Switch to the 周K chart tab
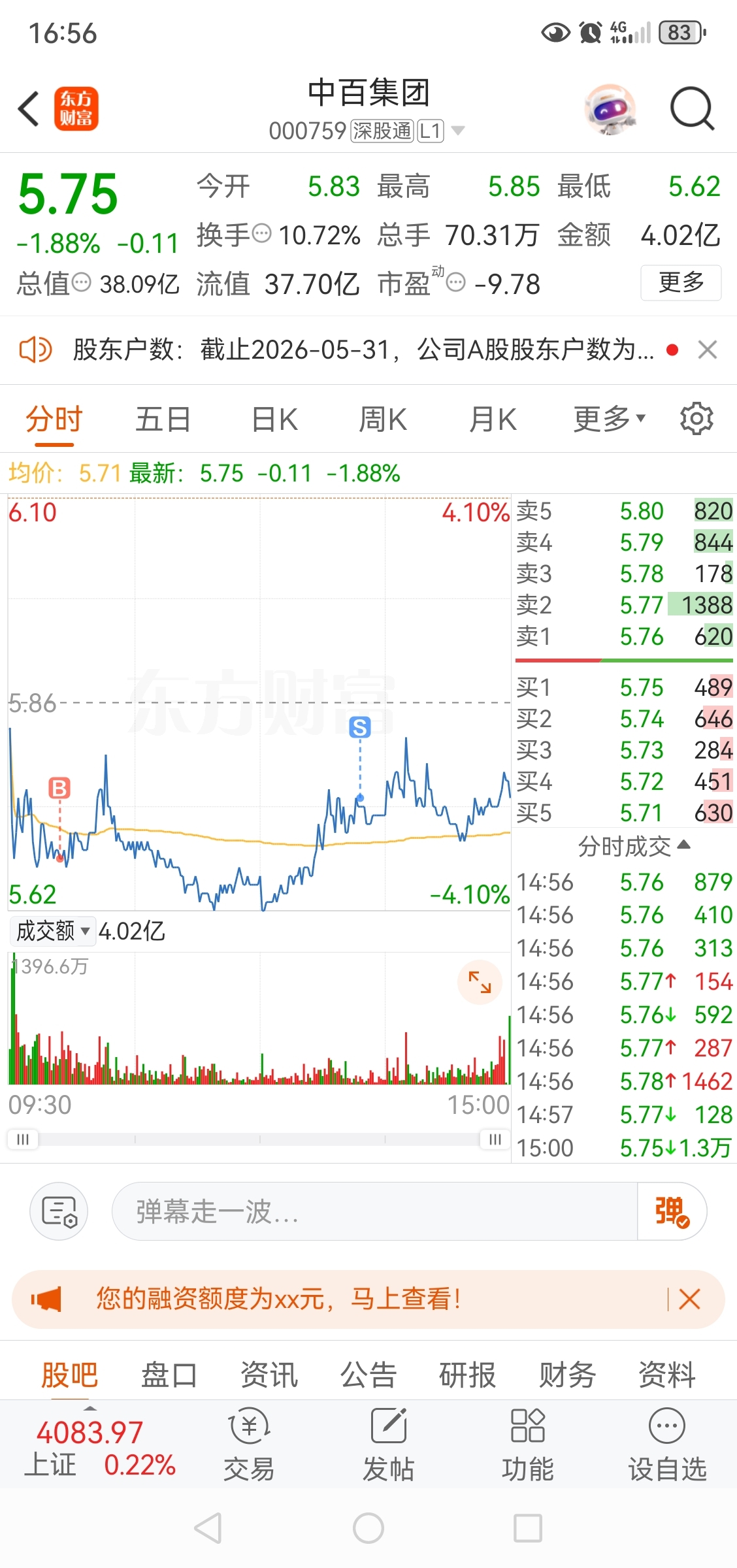 coord(383,419)
